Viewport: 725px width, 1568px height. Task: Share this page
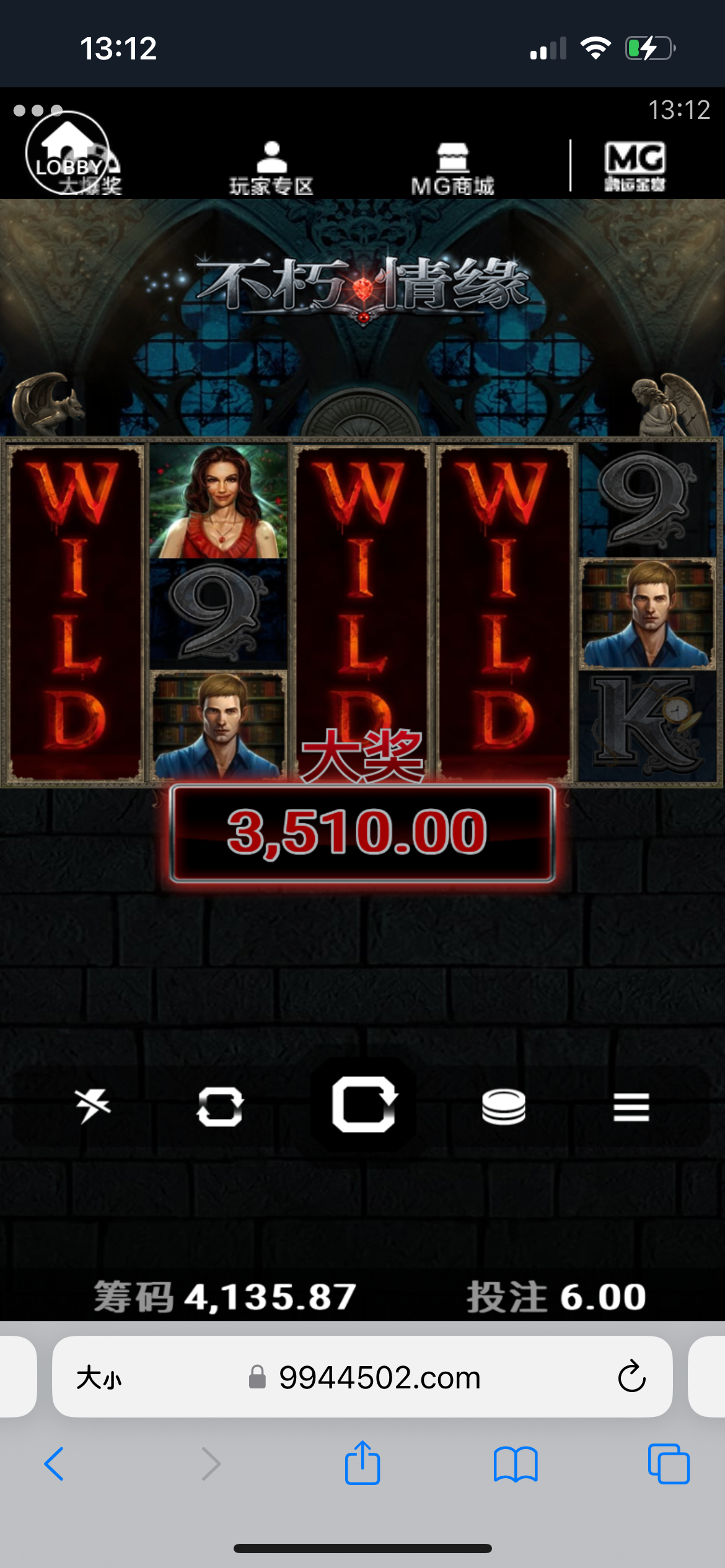(362, 1464)
